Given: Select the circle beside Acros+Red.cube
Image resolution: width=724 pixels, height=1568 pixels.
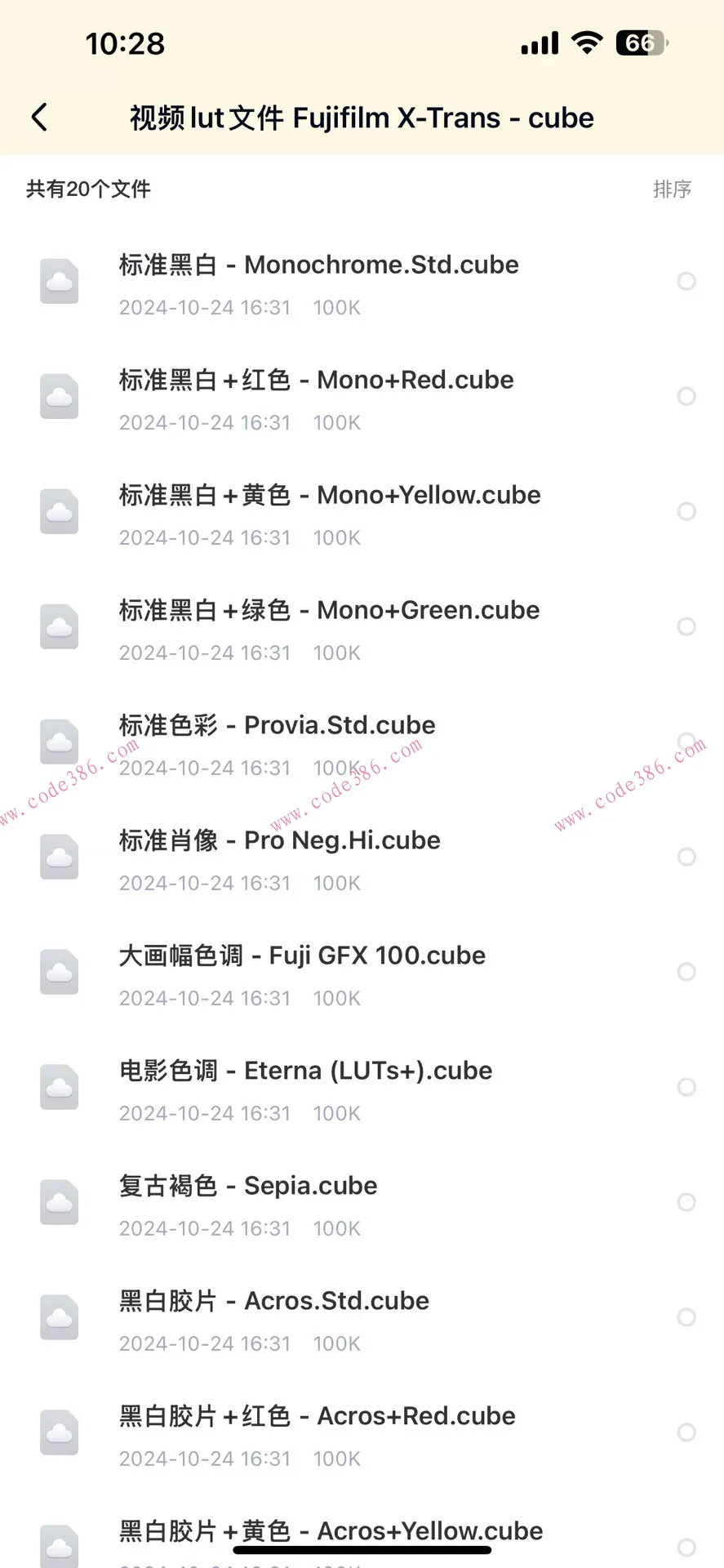Looking at the screenshot, I should pyautogui.click(x=686, y=1432).
